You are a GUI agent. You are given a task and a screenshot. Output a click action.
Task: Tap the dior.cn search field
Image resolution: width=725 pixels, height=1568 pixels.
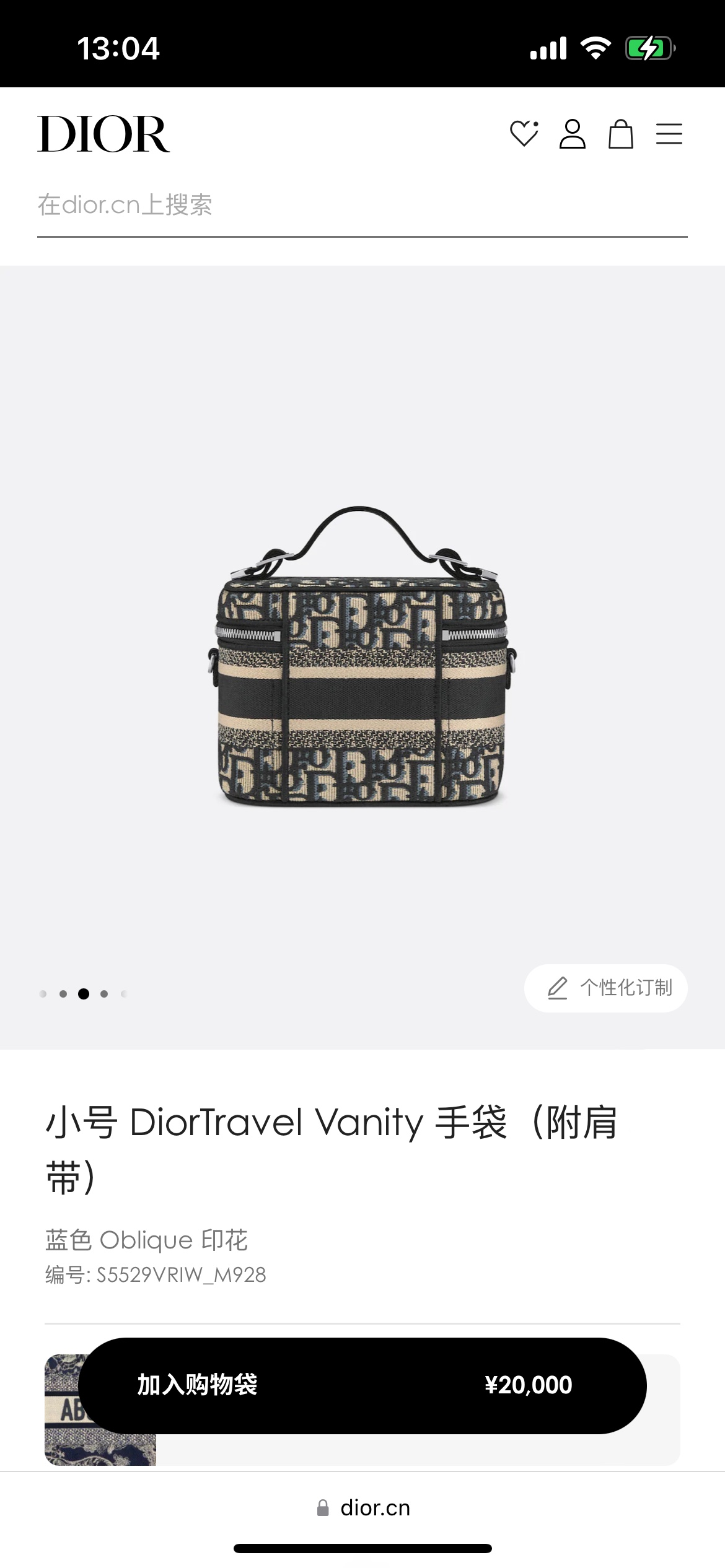(x=362, y=206)
